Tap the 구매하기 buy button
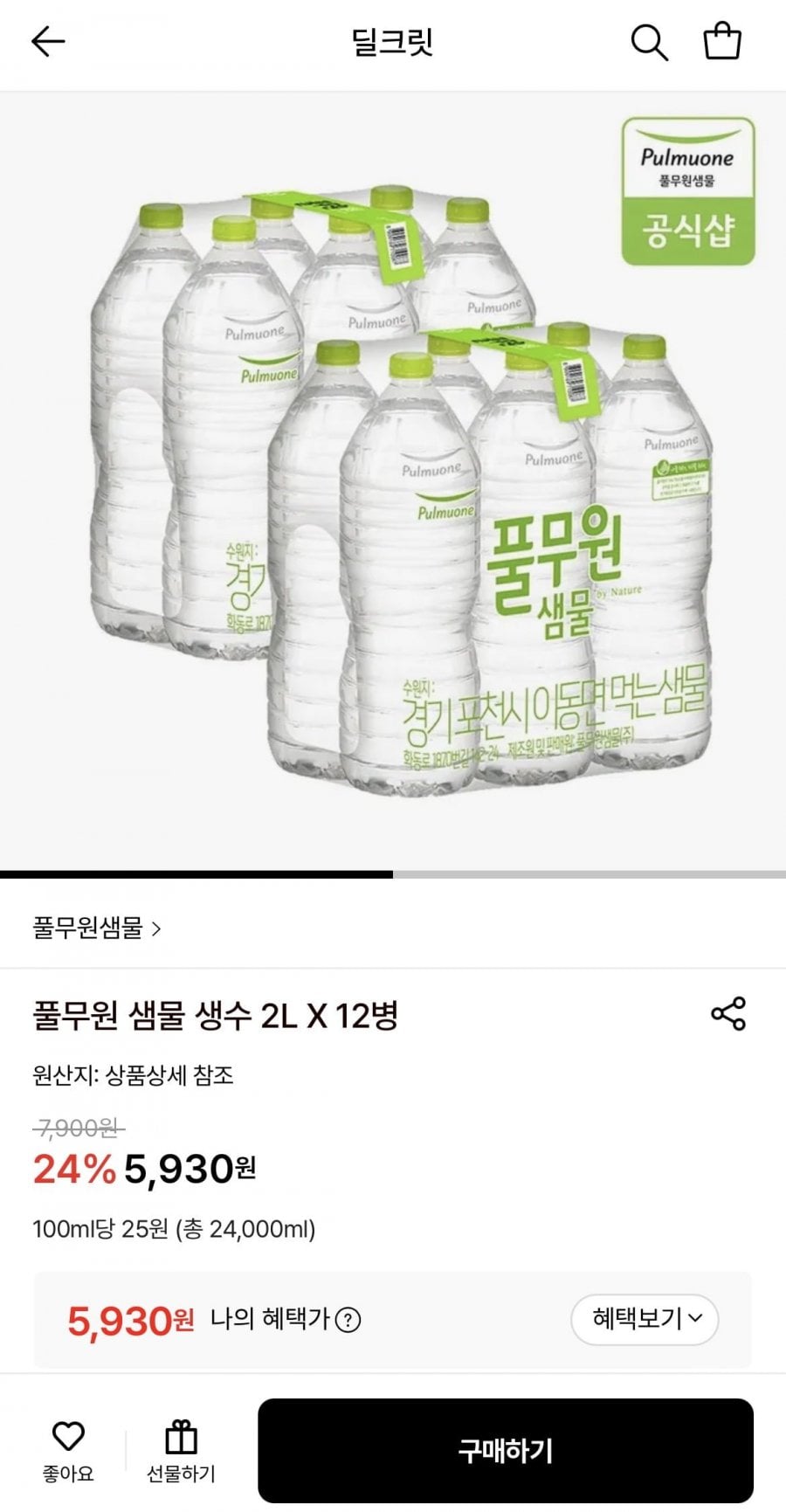The width and height of the screenshot is (786, 1512). (505, 1451)
